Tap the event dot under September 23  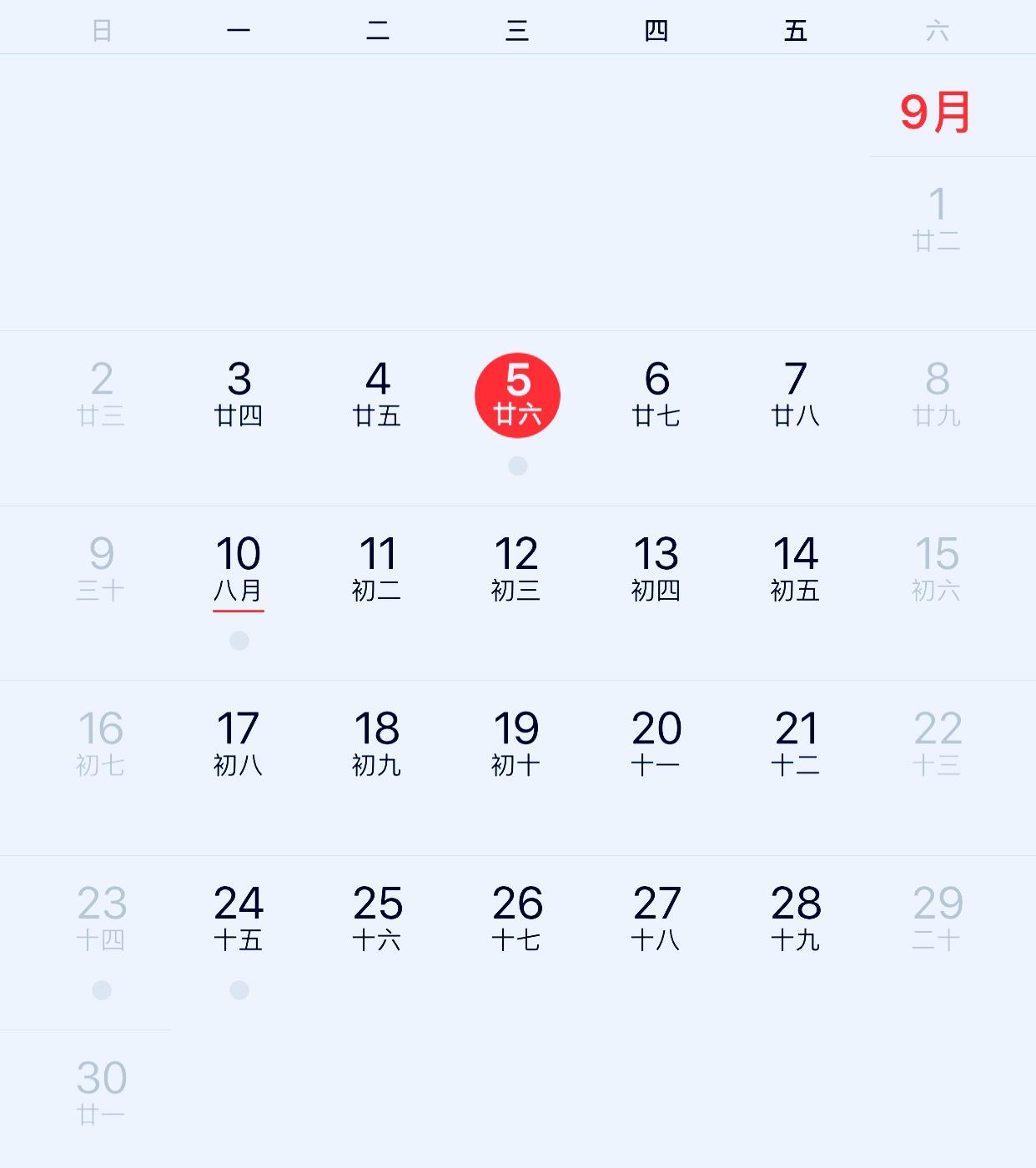click(x=102, y=990)
